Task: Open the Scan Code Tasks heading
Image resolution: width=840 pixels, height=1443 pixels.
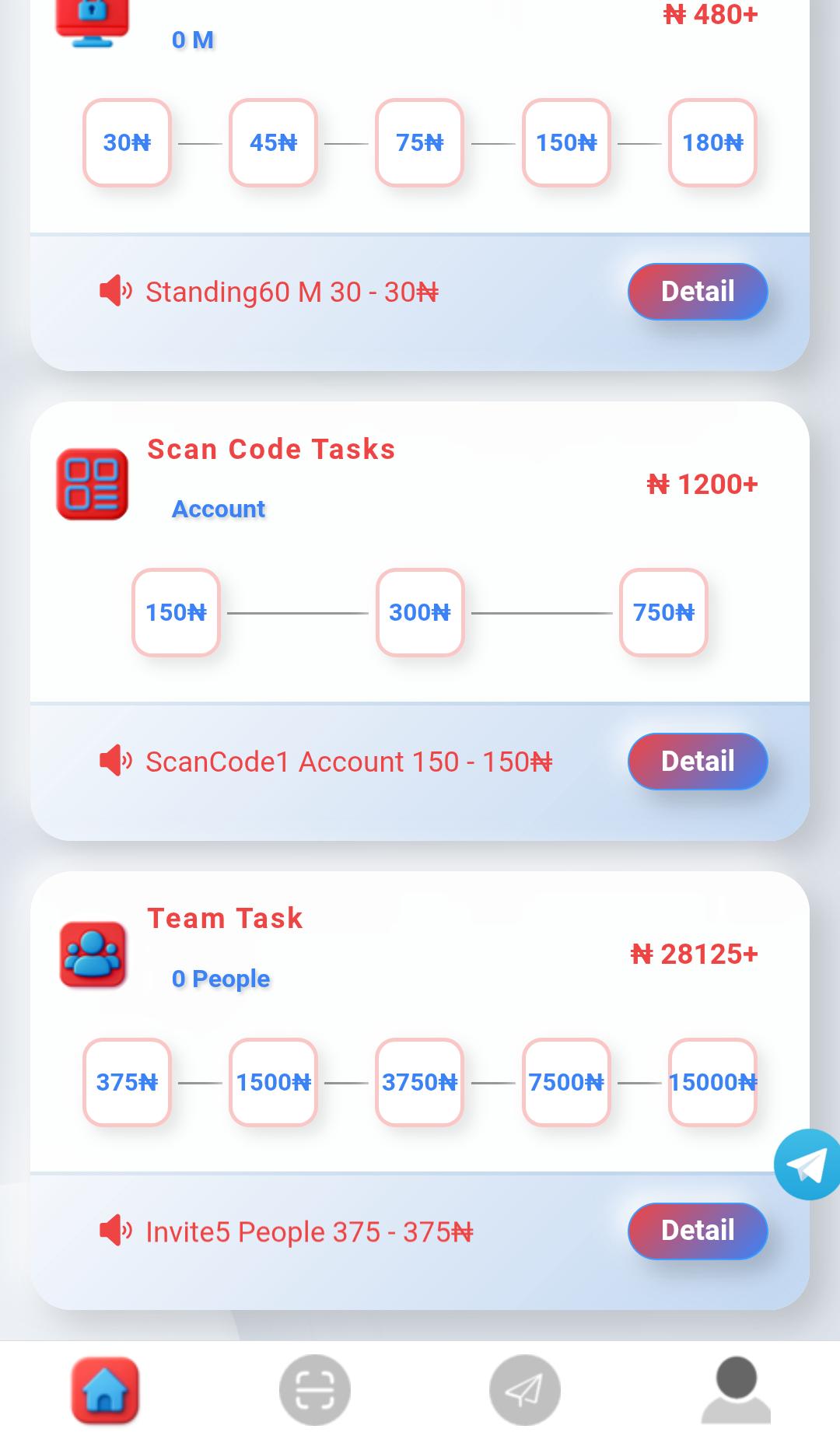Action: pos(271,449)
